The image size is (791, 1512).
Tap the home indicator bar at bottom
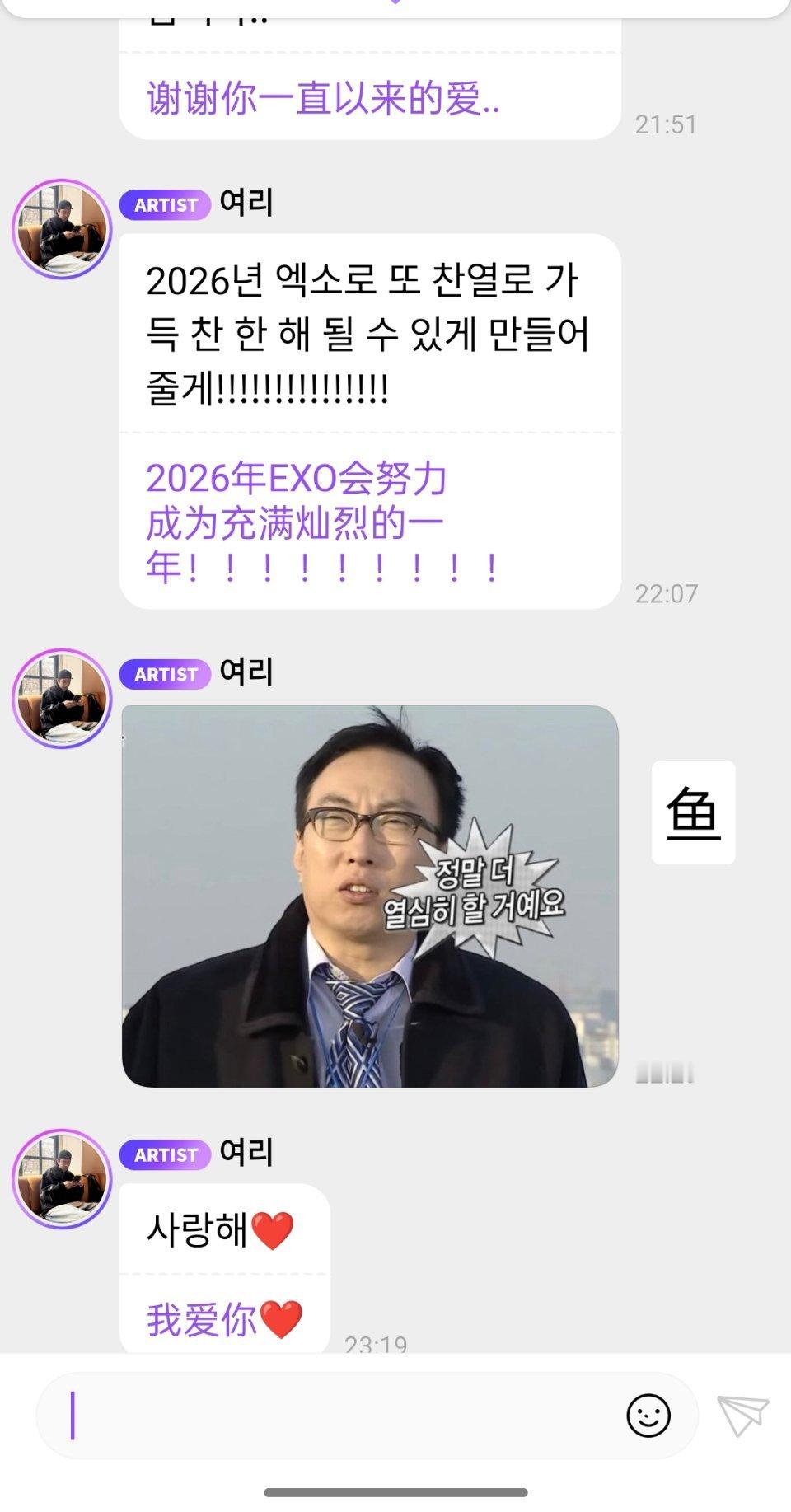(x=395, y=1493)
